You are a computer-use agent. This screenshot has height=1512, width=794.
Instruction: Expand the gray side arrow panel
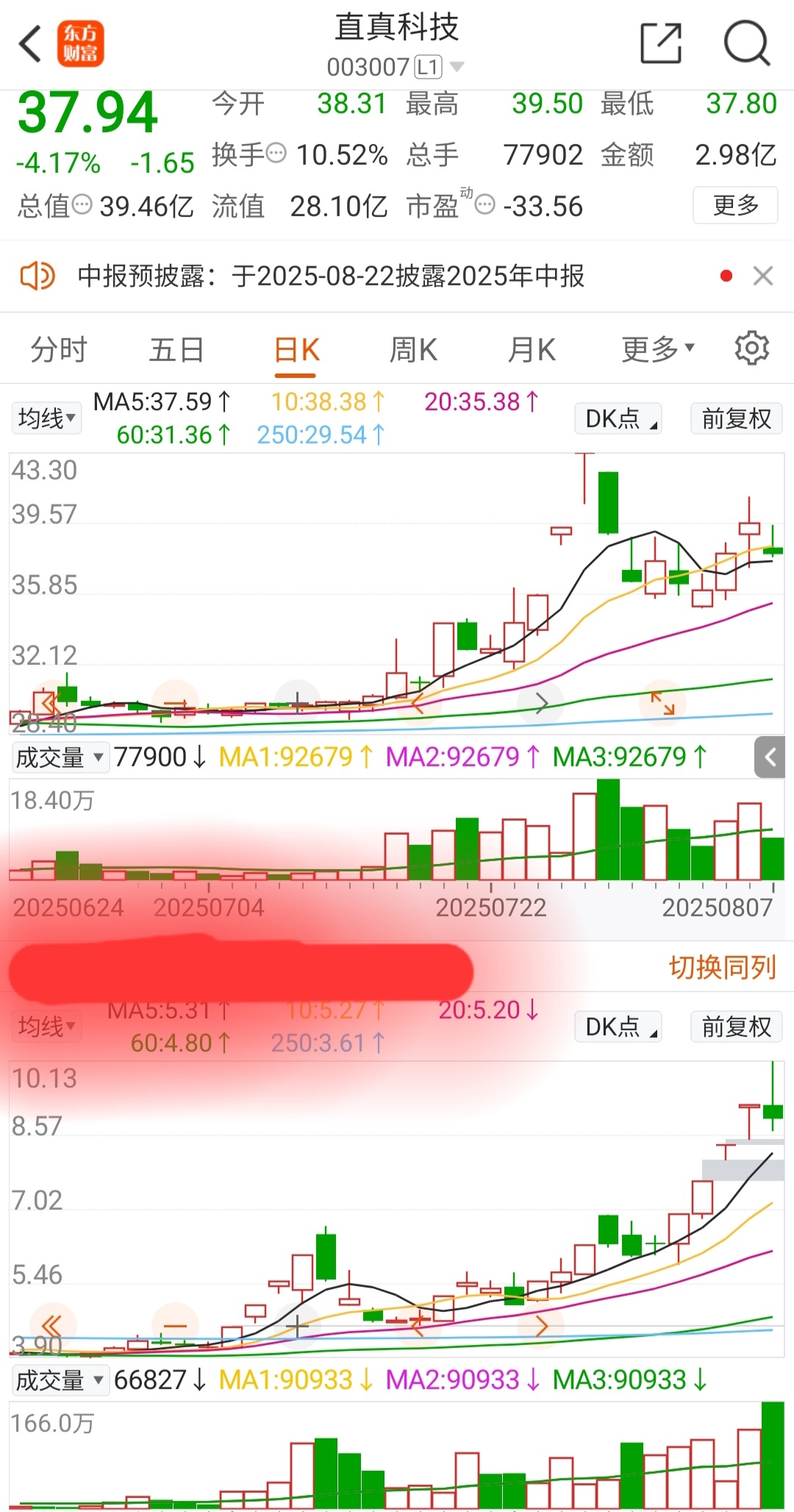(x=769, y=757)
